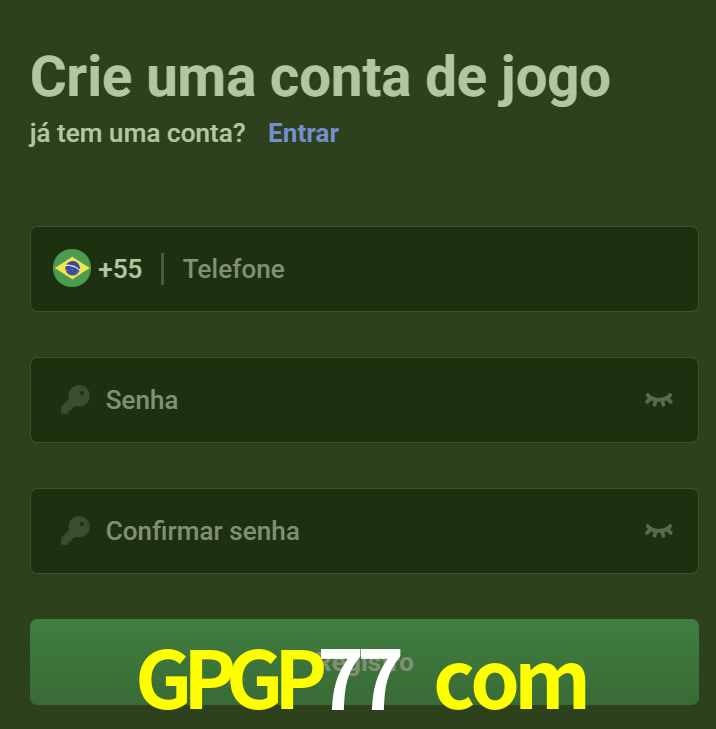The height and width of the screenshot is (729, 716).
Task: Submit the green Registro button
Action: [x=364, y=661]
